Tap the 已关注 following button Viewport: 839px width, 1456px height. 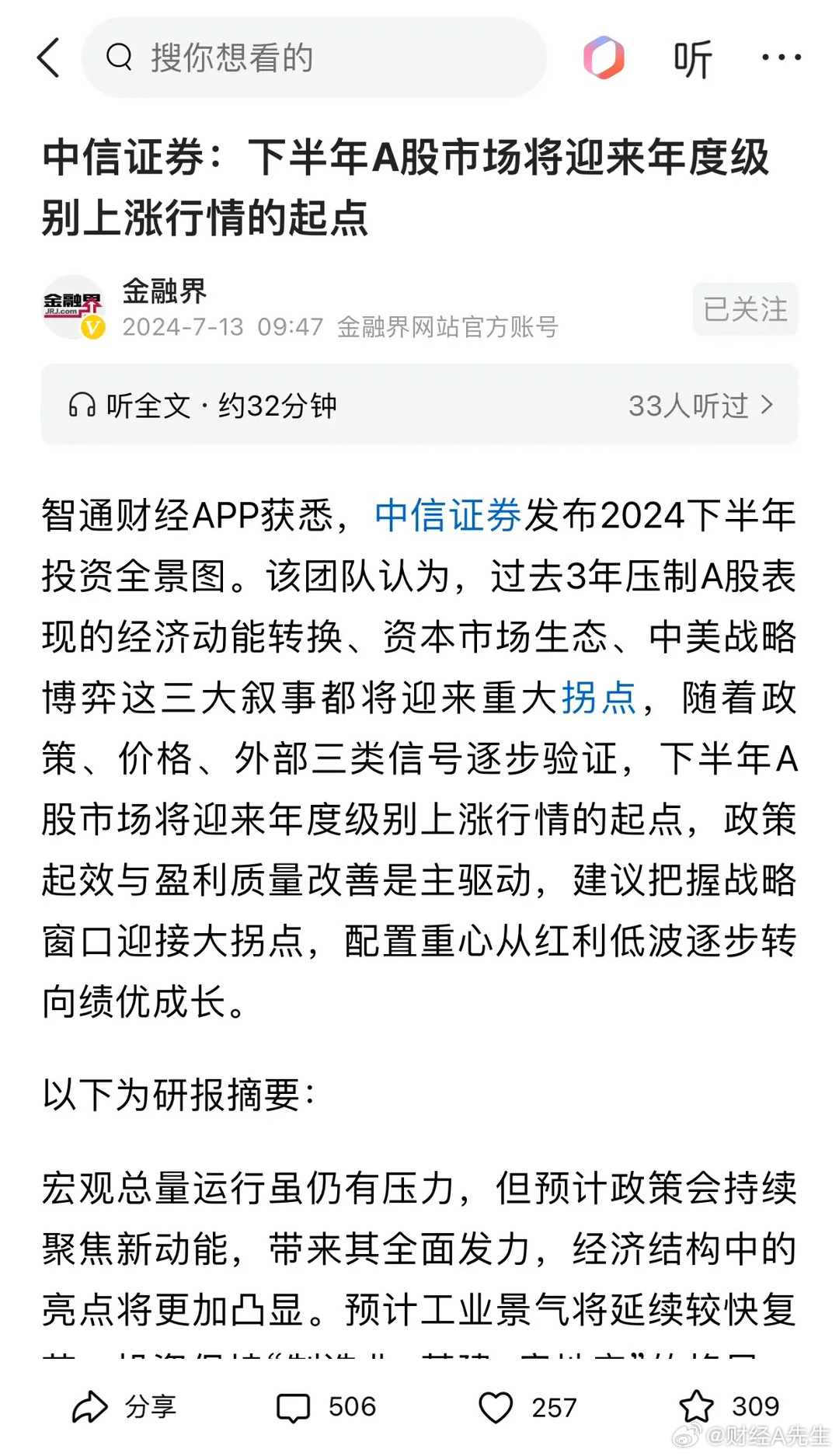(x=745, y=308)
